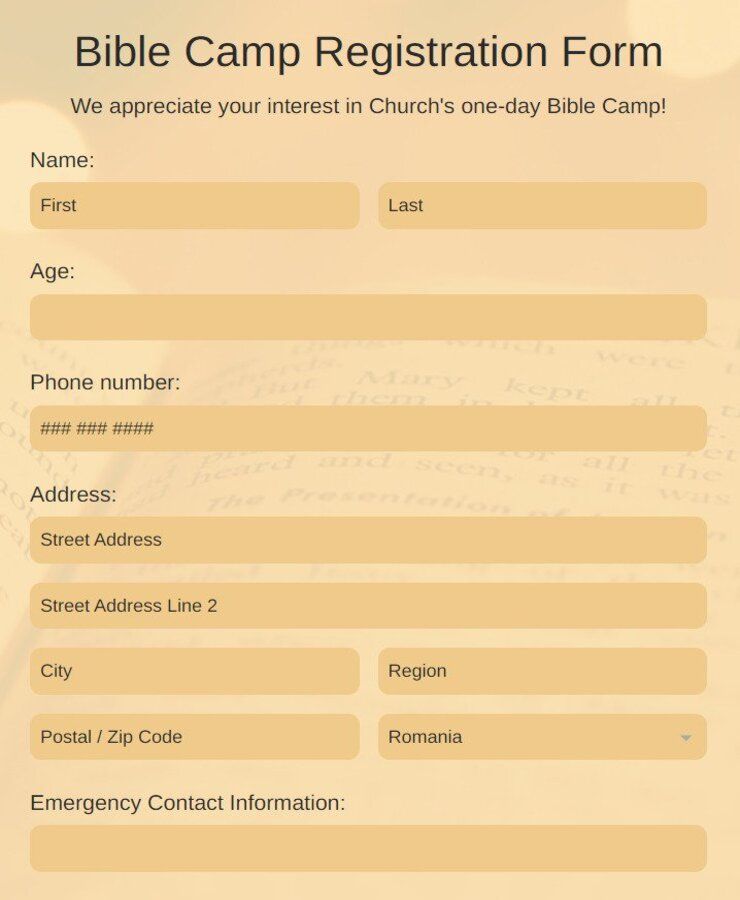This screenshot has width=740, height=900.
Task: Open the Romania country dropdown
Action: [x=542, y=737]
